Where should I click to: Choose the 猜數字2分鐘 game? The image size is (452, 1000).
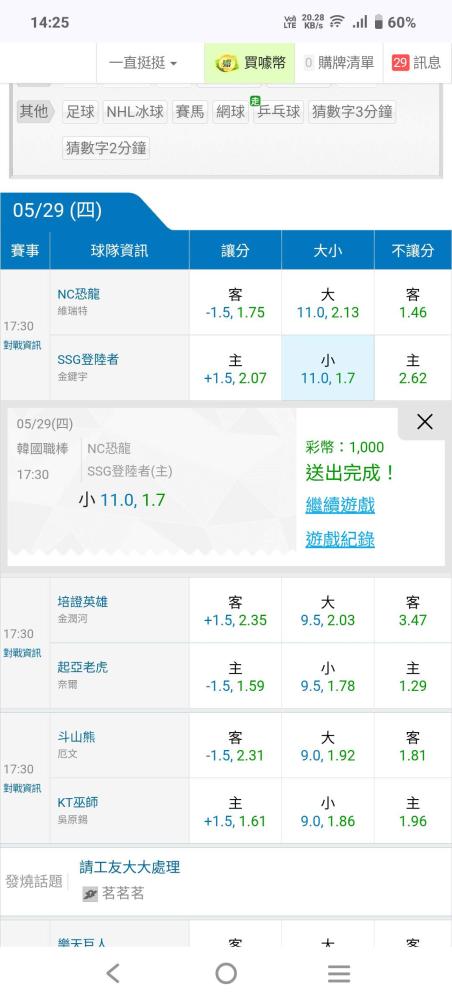coord(106,149)
